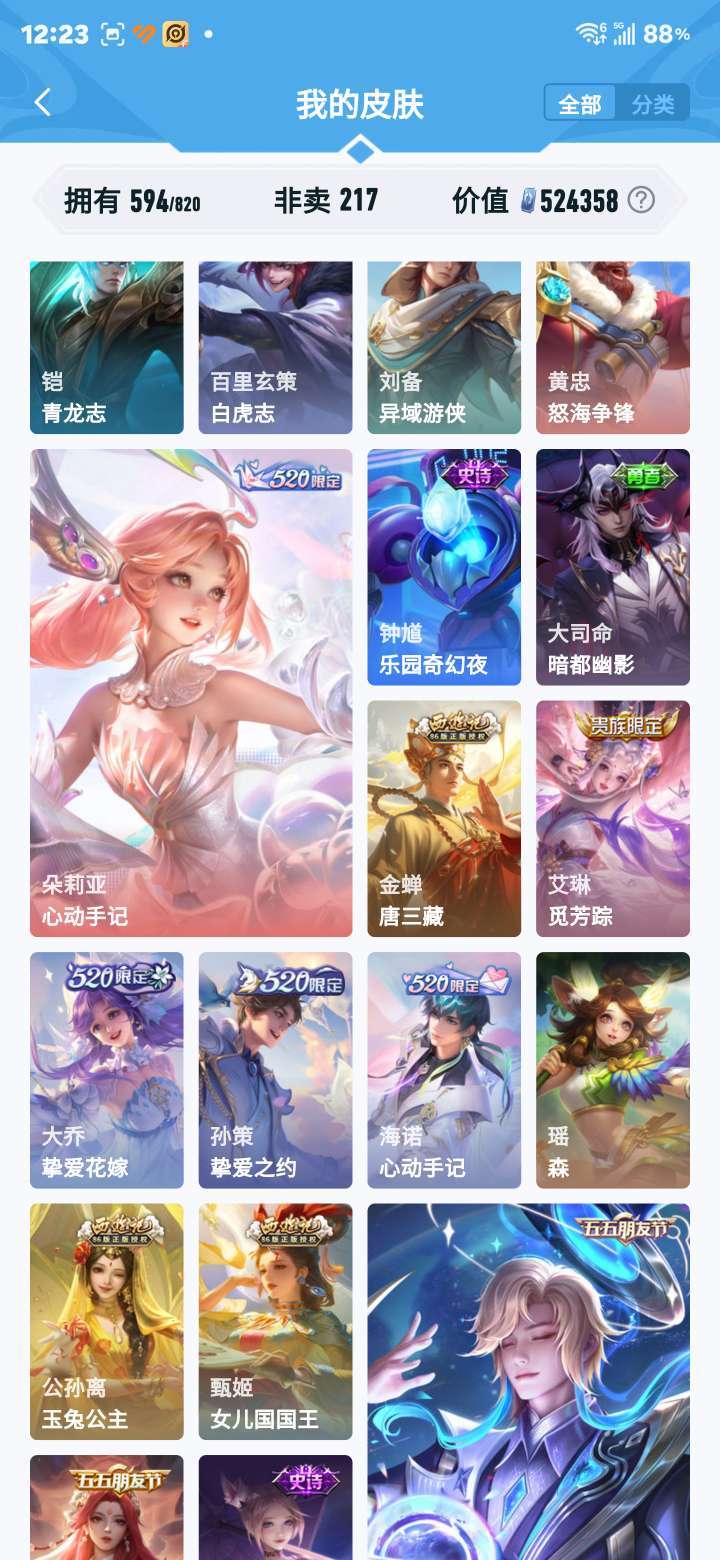
Task: Open the 公孙离 玉兔公主 skin
Action: [x=107, y=1321]
